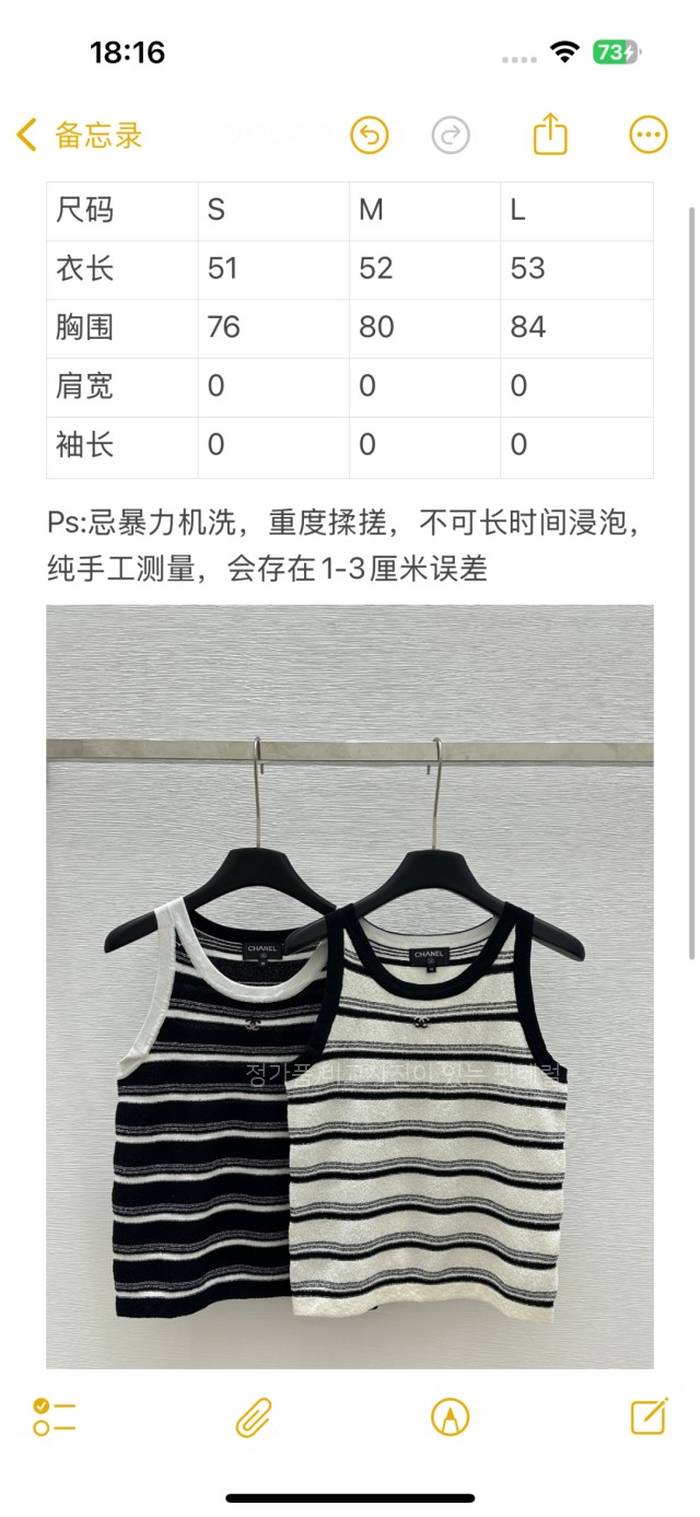
Task: Open the striped tank top photo
Action: [x=350, y=985]
